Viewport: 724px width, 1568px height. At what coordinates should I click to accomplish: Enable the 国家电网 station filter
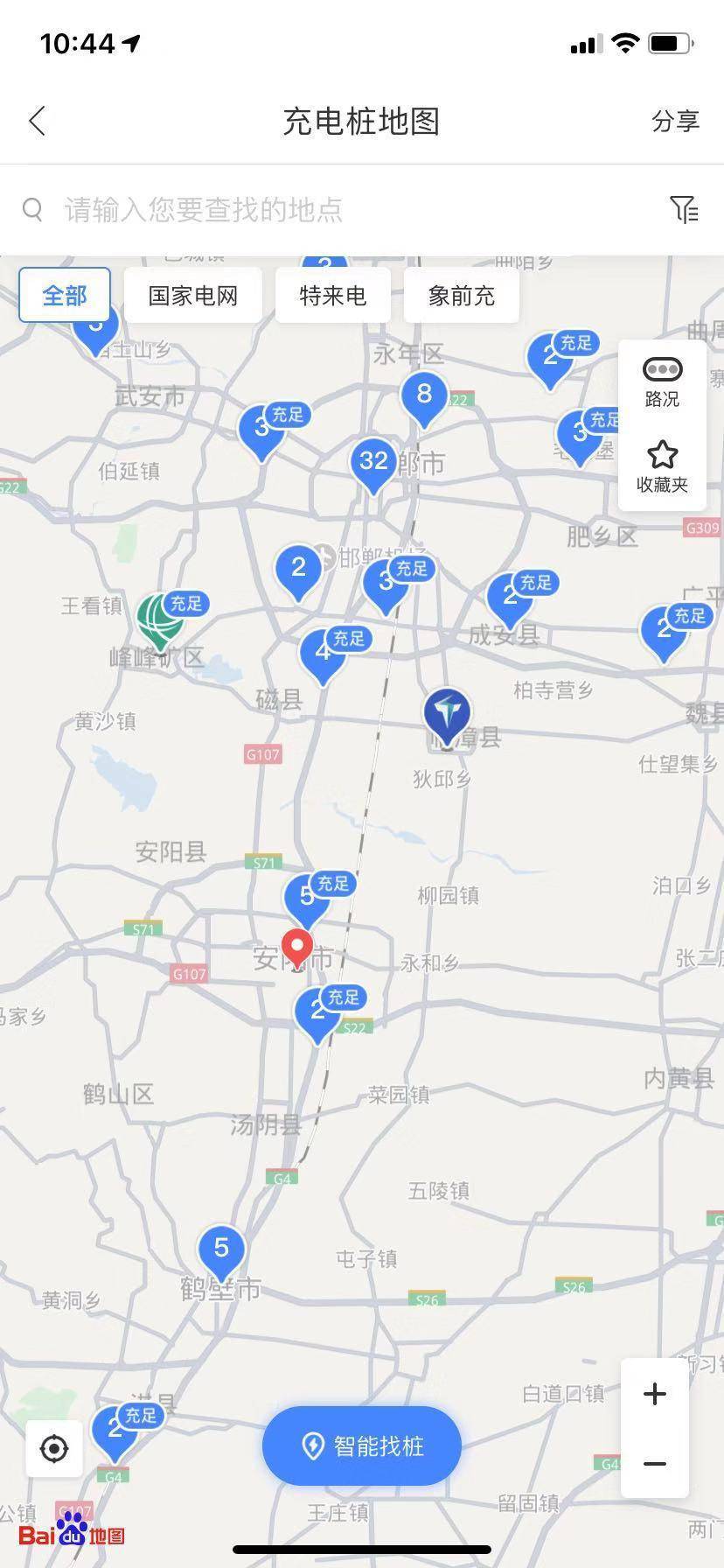point(193,295)
